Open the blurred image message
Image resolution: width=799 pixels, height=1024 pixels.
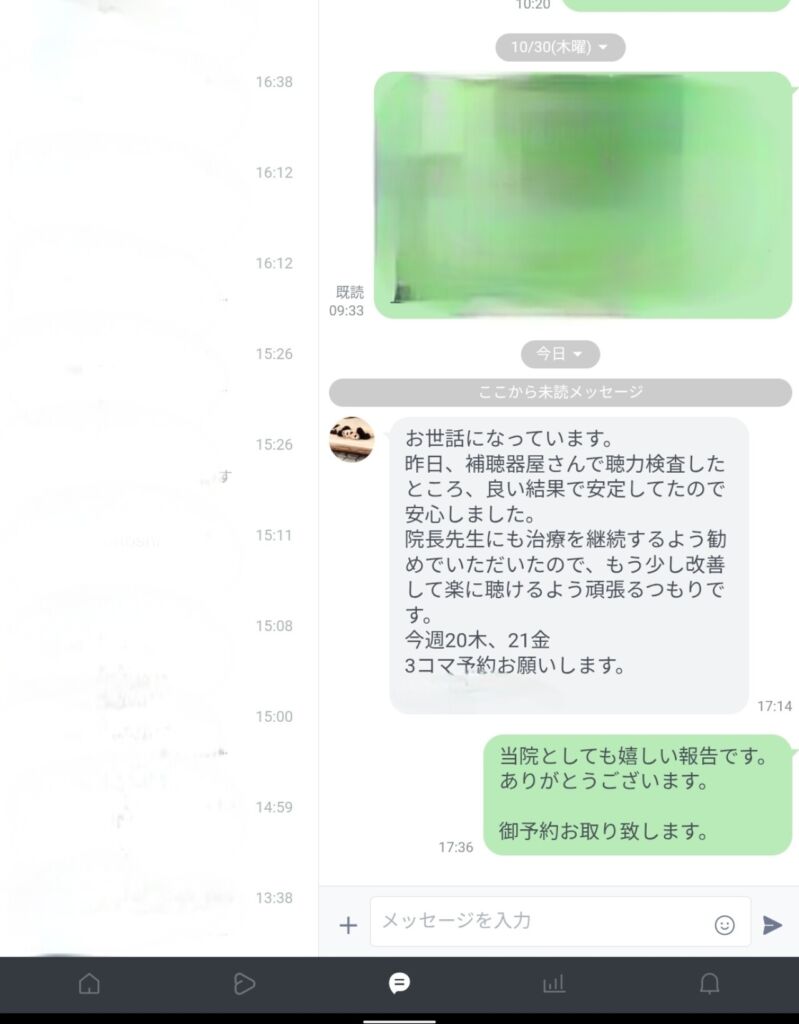pyautogui.click(x=583, y=195)
